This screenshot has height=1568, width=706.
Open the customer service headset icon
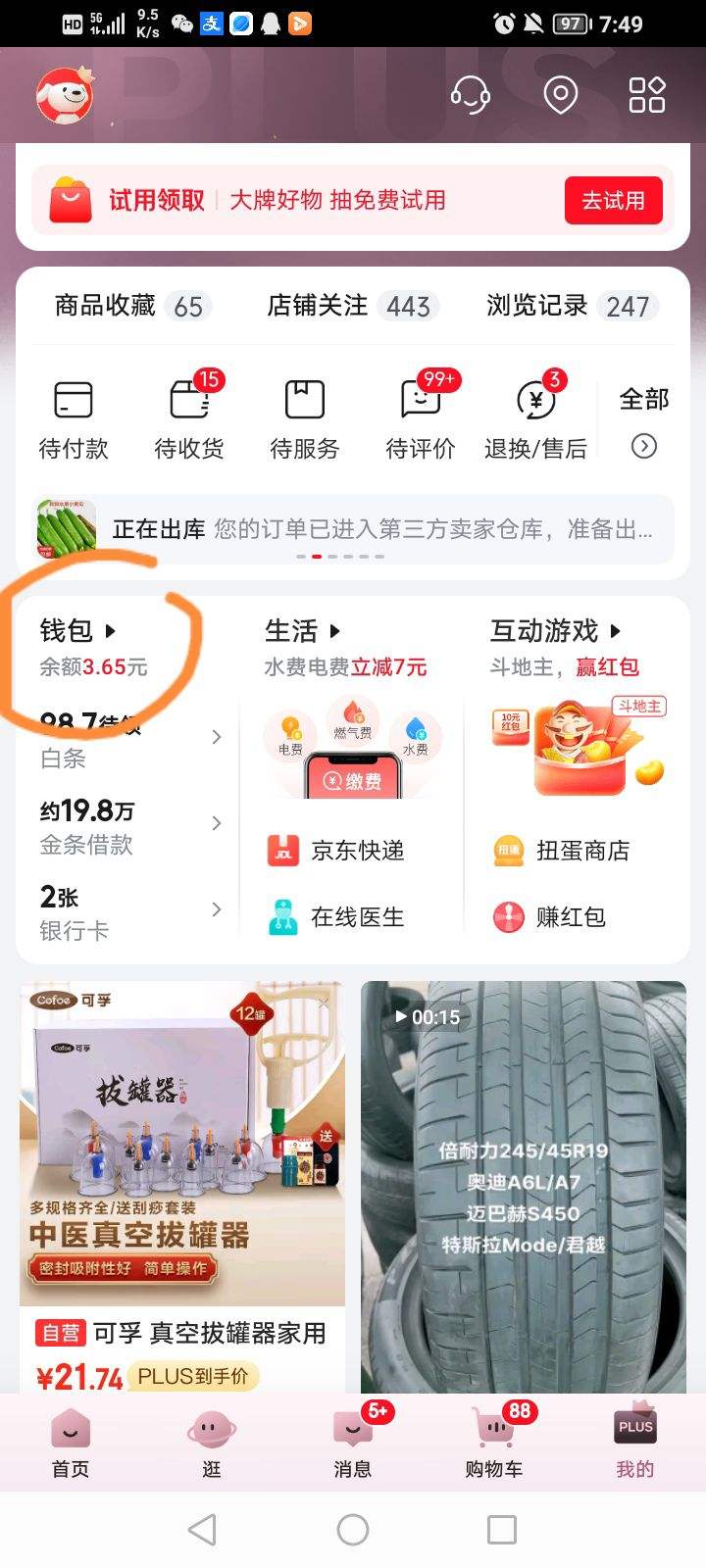[x=470, y=94]
